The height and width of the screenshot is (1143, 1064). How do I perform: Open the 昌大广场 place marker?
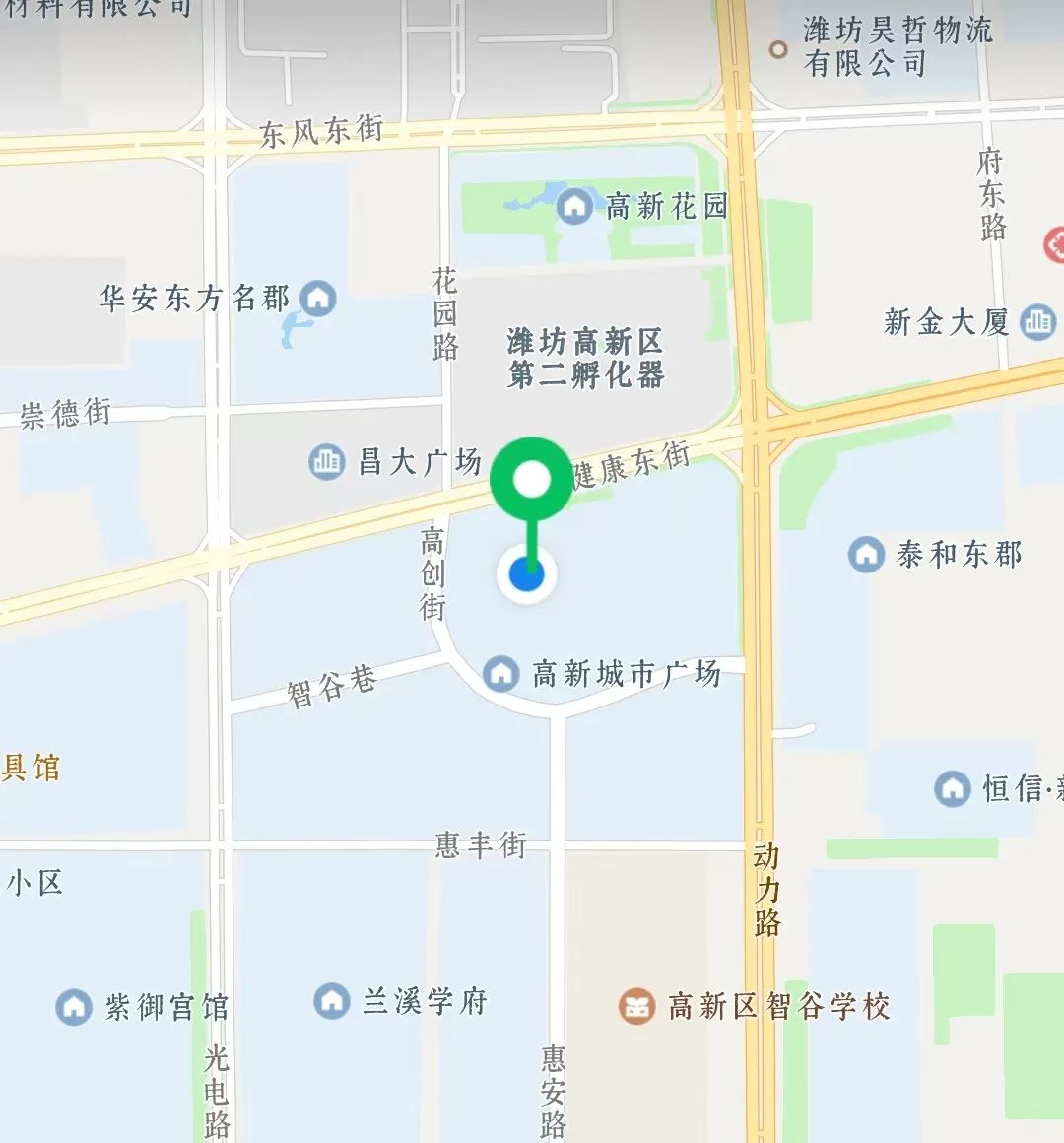pyautogui.click(x=326, y=461)
